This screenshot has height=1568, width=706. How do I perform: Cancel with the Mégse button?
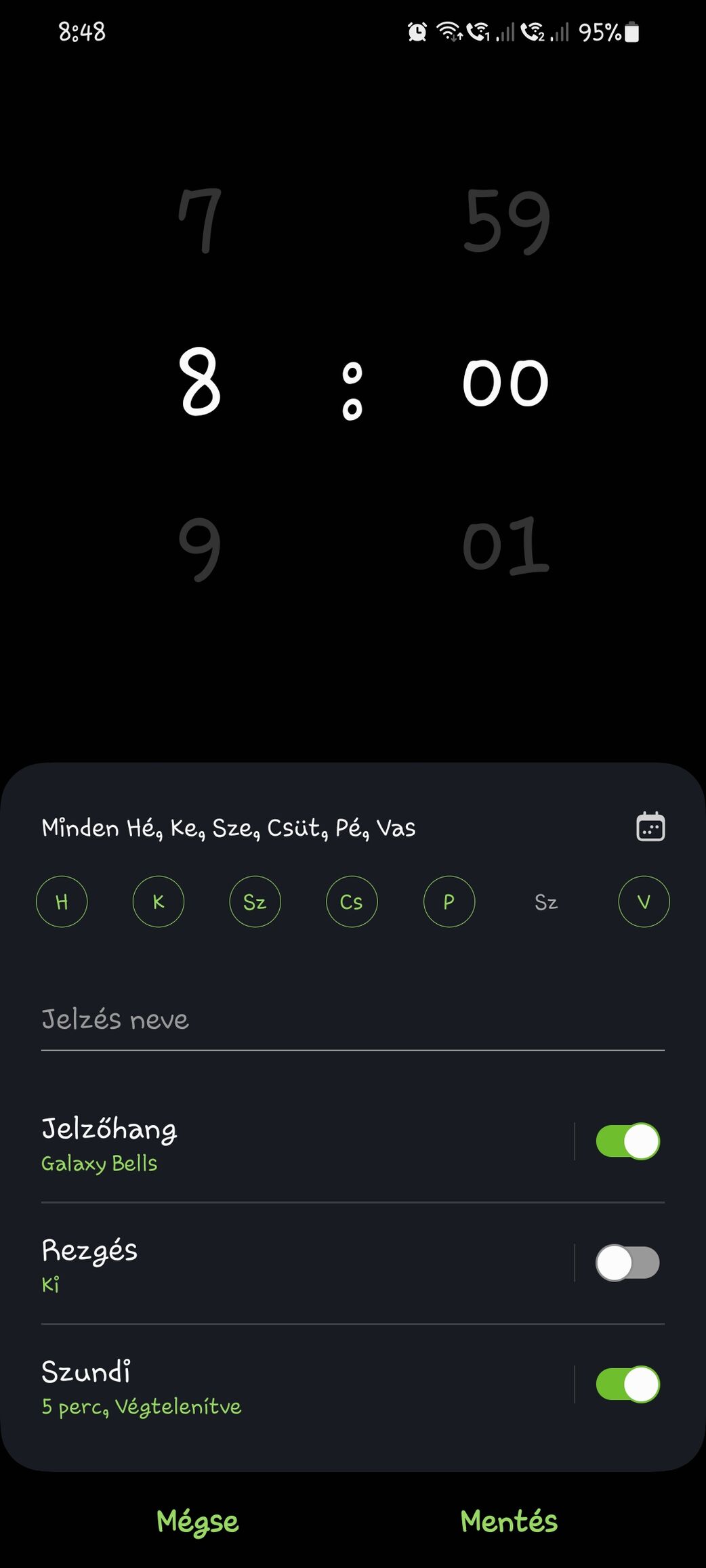coord(197,1521)
